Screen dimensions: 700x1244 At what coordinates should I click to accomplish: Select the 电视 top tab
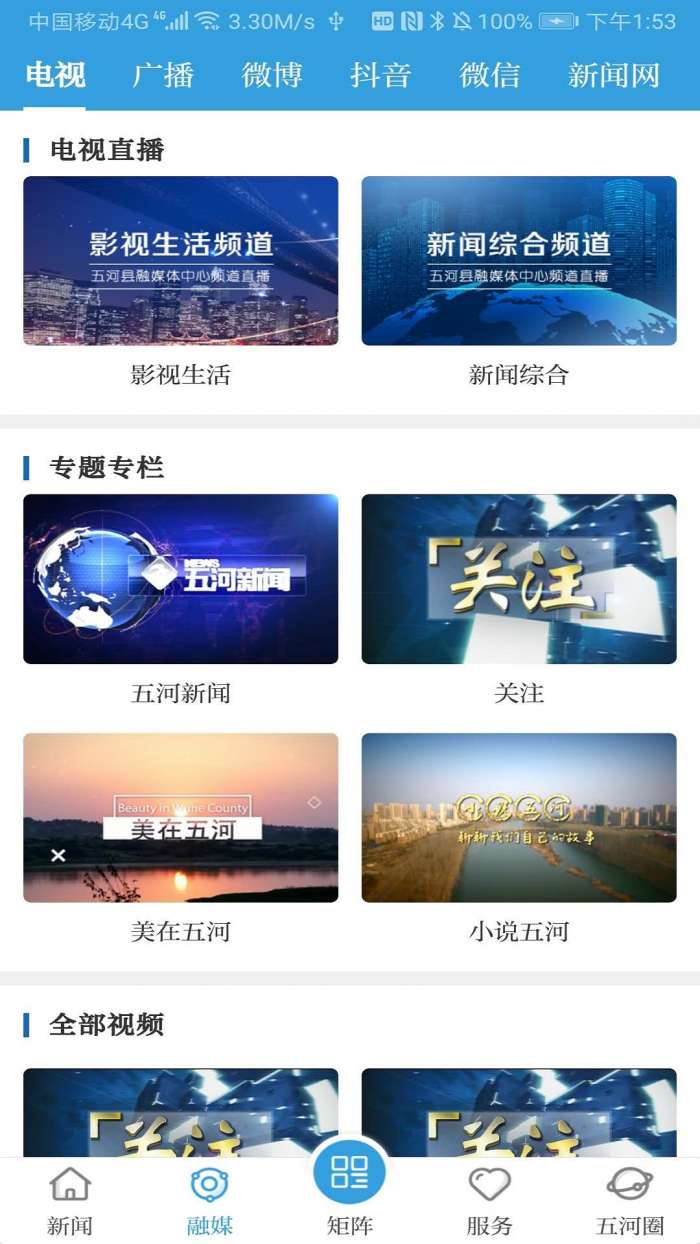[55, 75]
